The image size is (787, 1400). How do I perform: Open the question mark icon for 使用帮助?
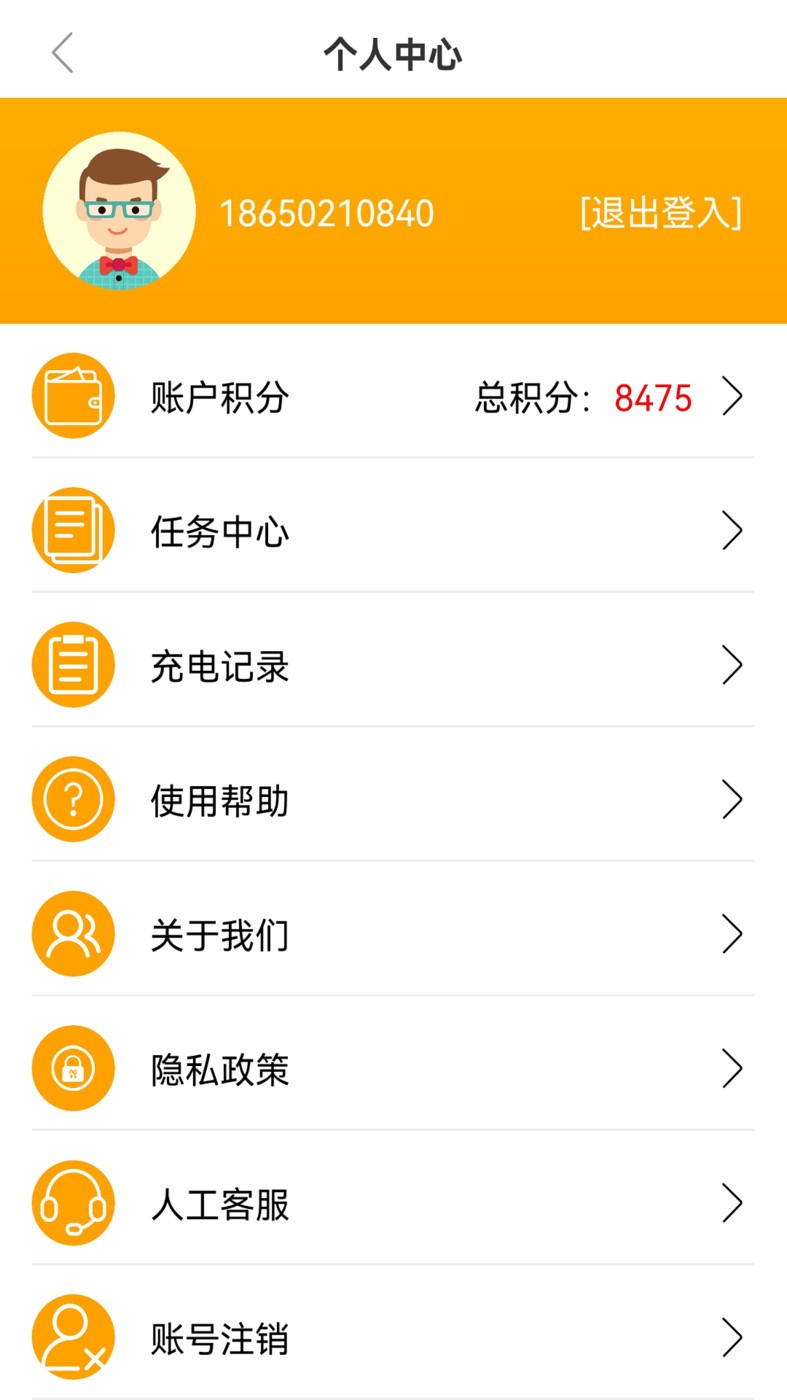coord(72,799)
